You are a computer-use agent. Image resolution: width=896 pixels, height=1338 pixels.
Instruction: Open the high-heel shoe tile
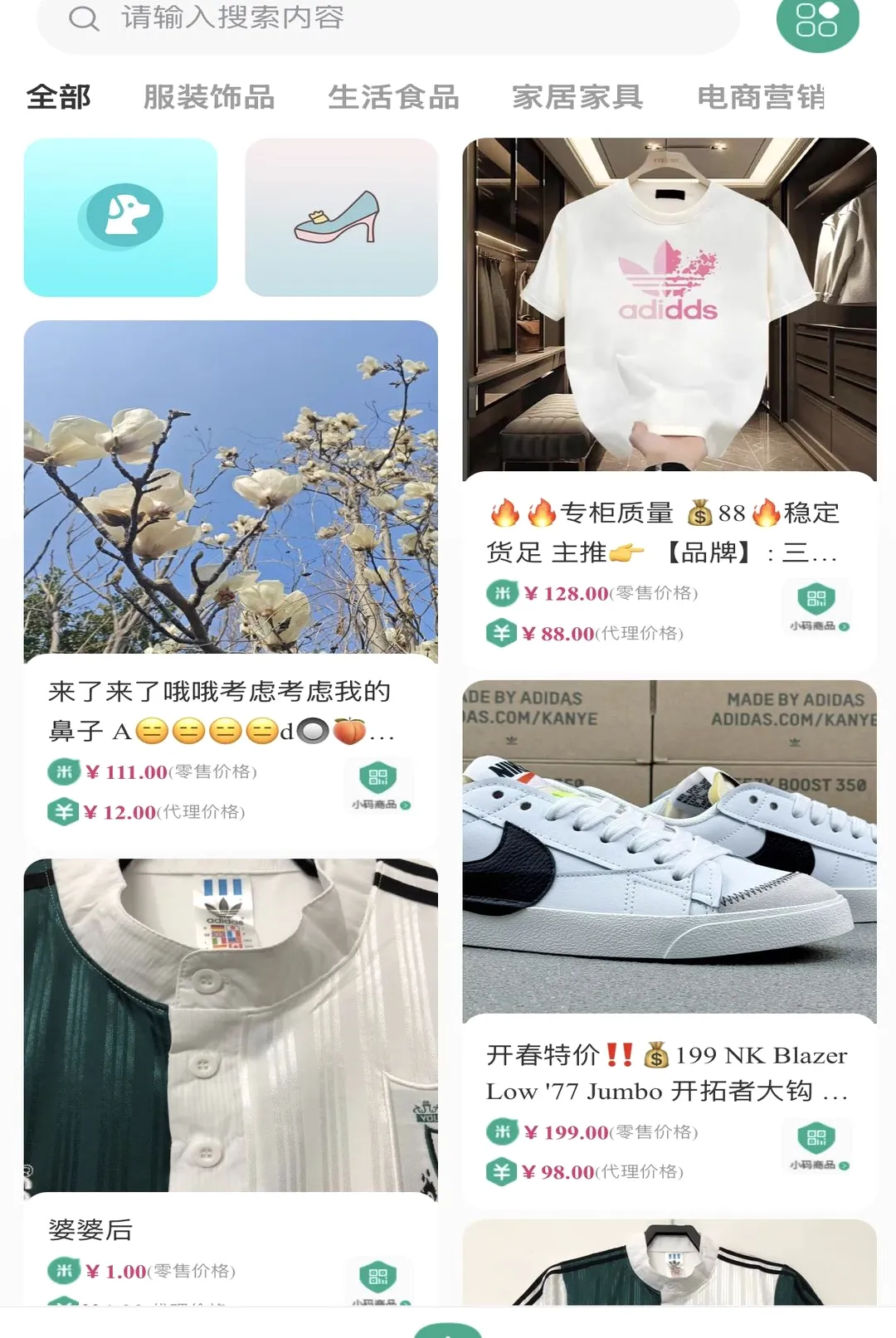pos(342,217)
